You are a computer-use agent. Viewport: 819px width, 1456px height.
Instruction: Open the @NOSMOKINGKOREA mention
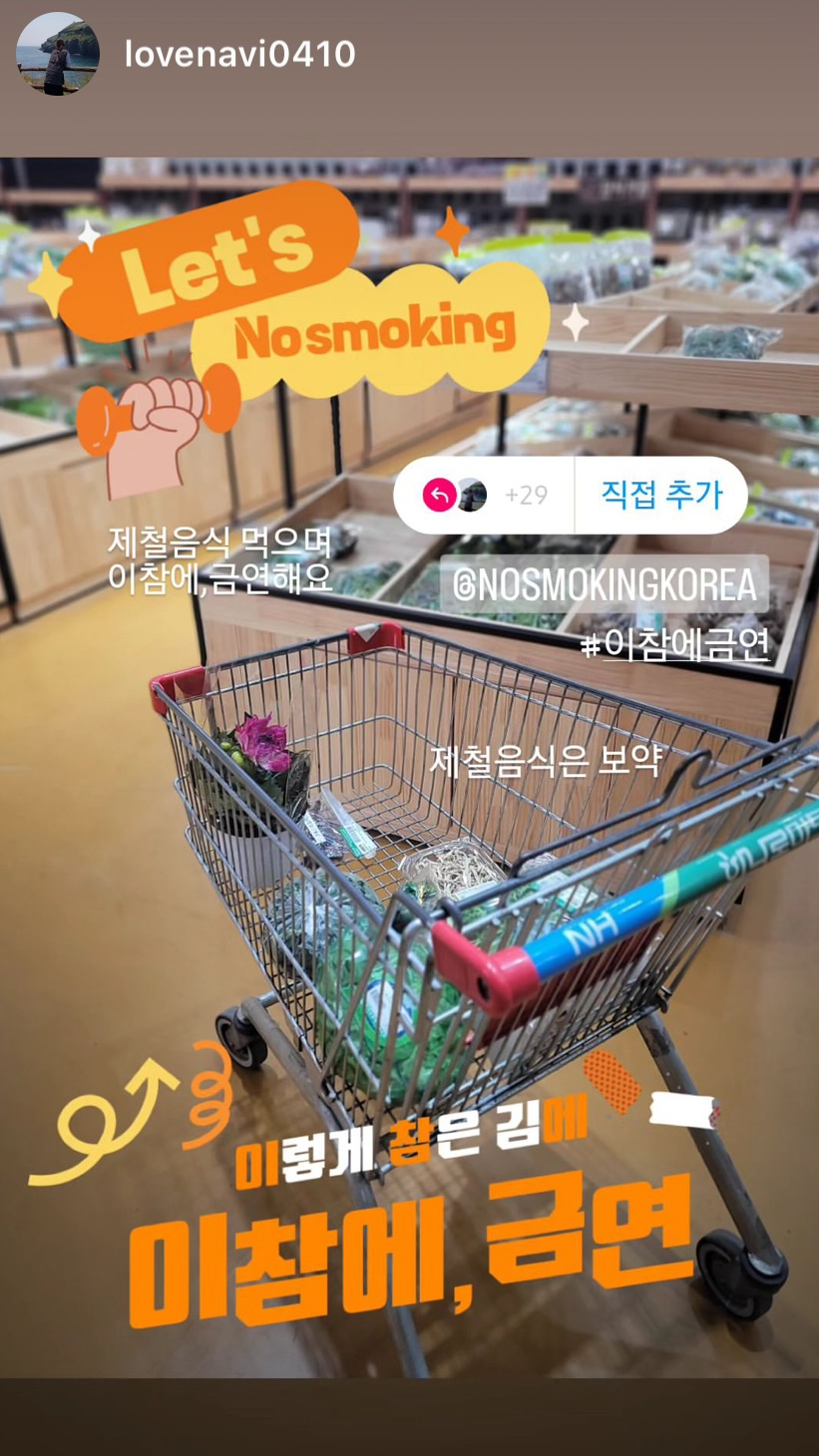(x=604, y=585)
